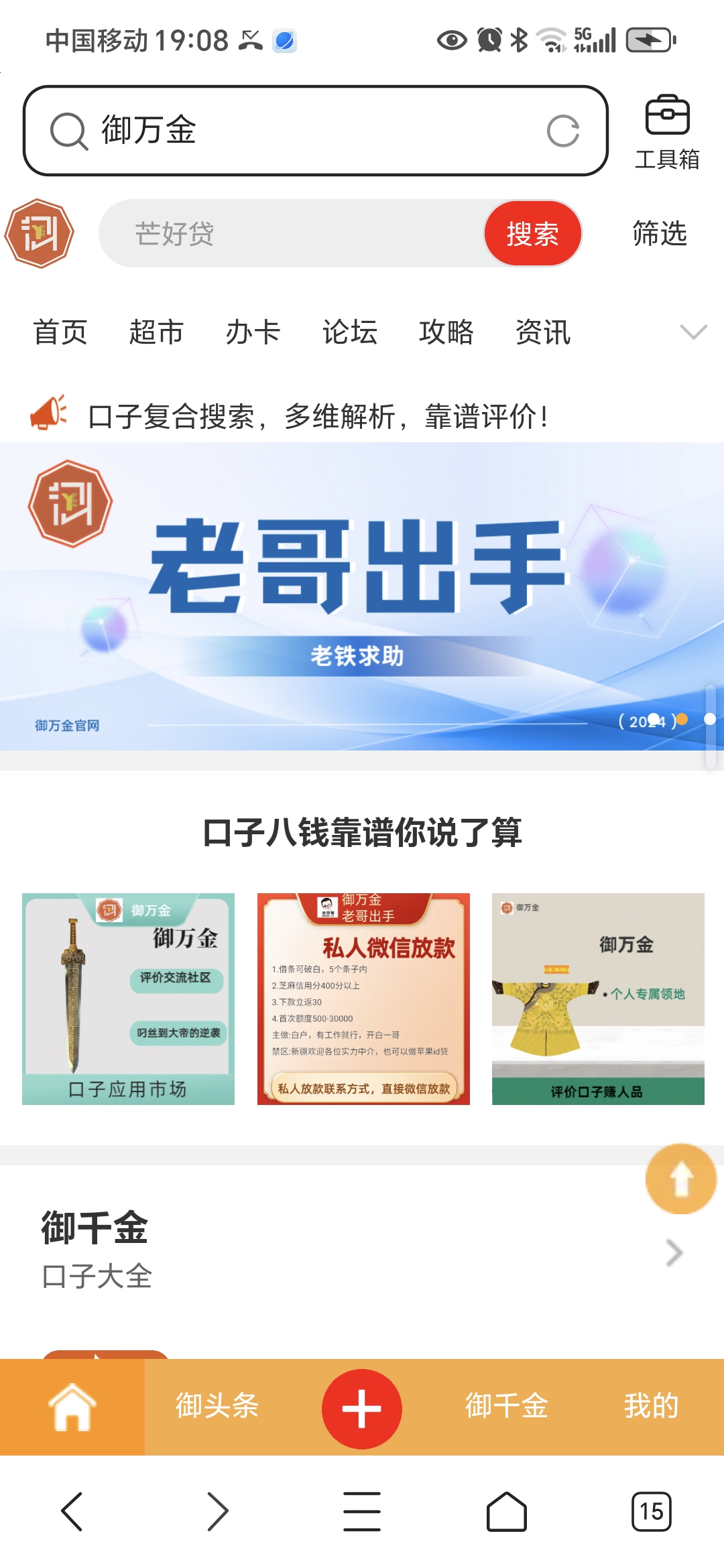Open the 筛选 filter

click(660, 234)
